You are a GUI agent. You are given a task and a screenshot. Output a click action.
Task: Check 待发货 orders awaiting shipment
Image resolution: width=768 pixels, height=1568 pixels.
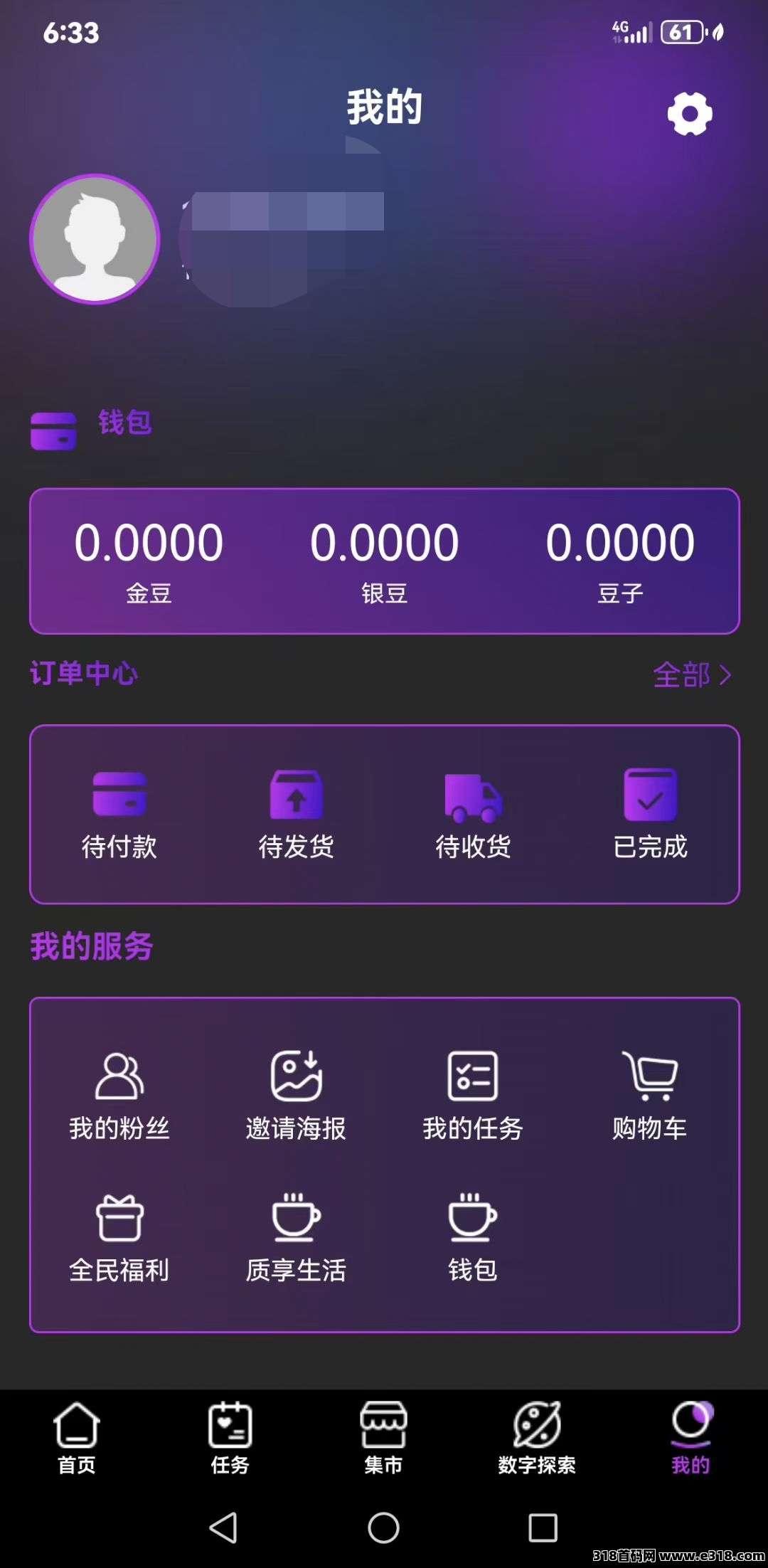[296, 815]
